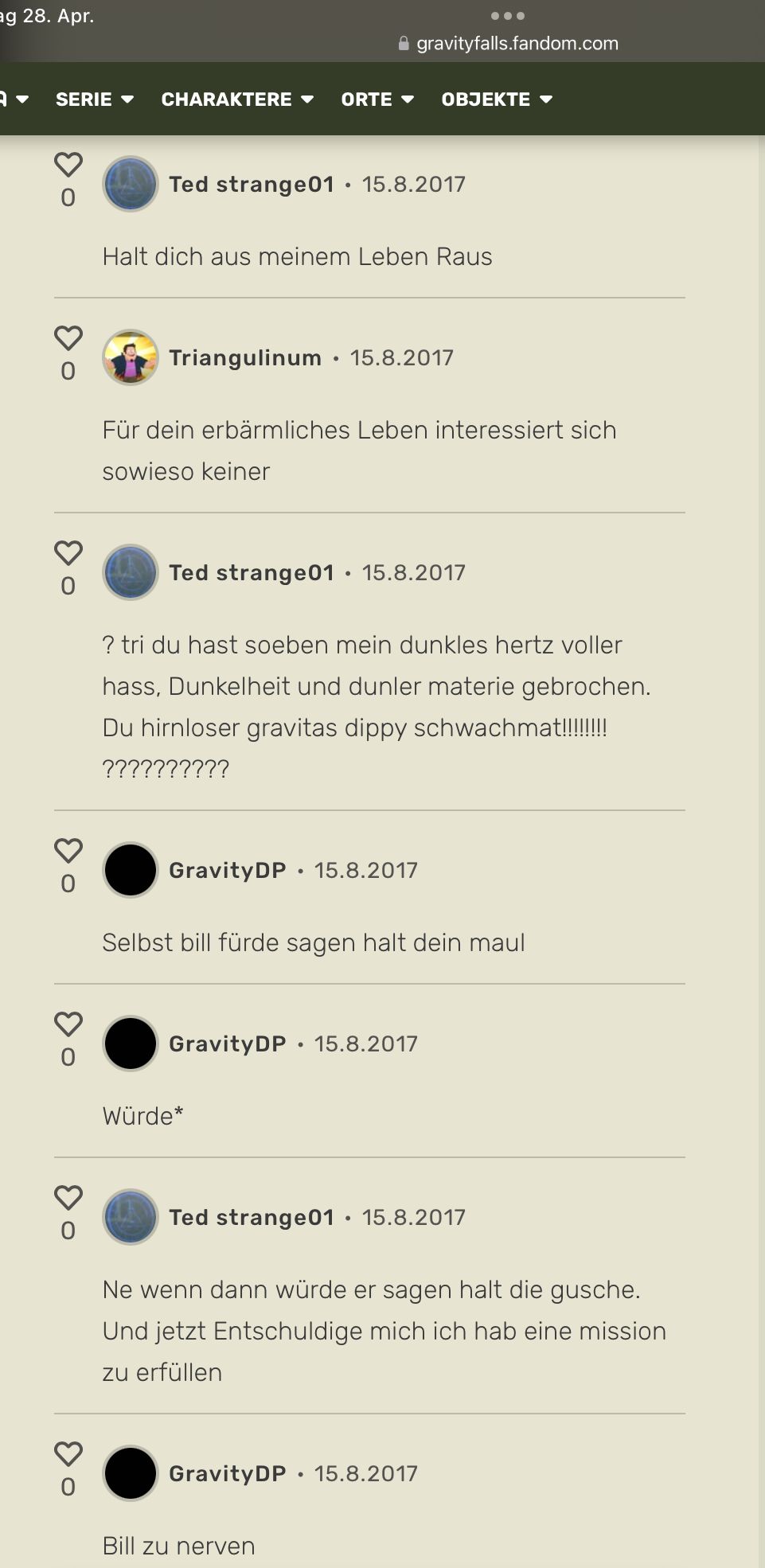Screen dimensions: 765x1568
Task: Open the ORTE dropdown
Action: [x=377, y=99]
